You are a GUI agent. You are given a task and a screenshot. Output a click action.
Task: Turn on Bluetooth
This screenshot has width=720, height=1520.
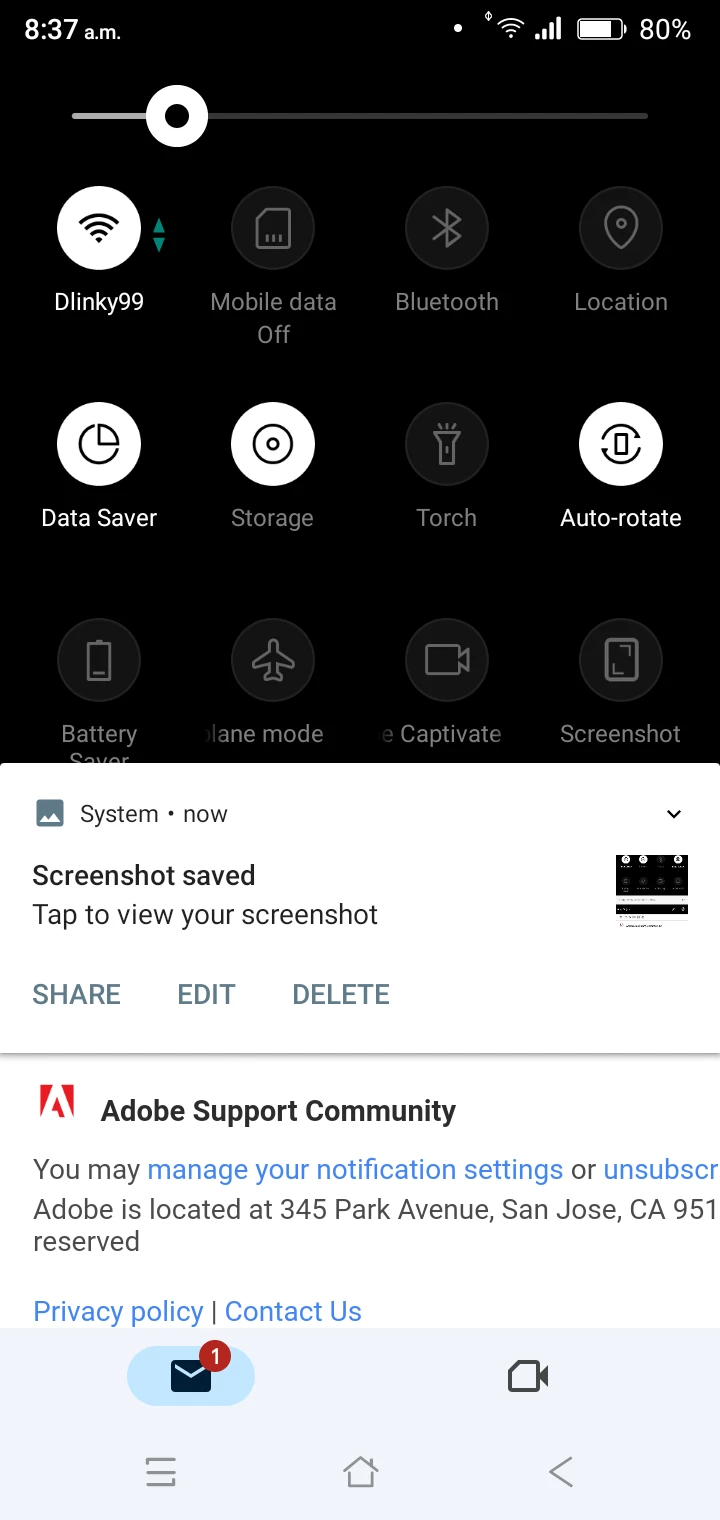447,228
